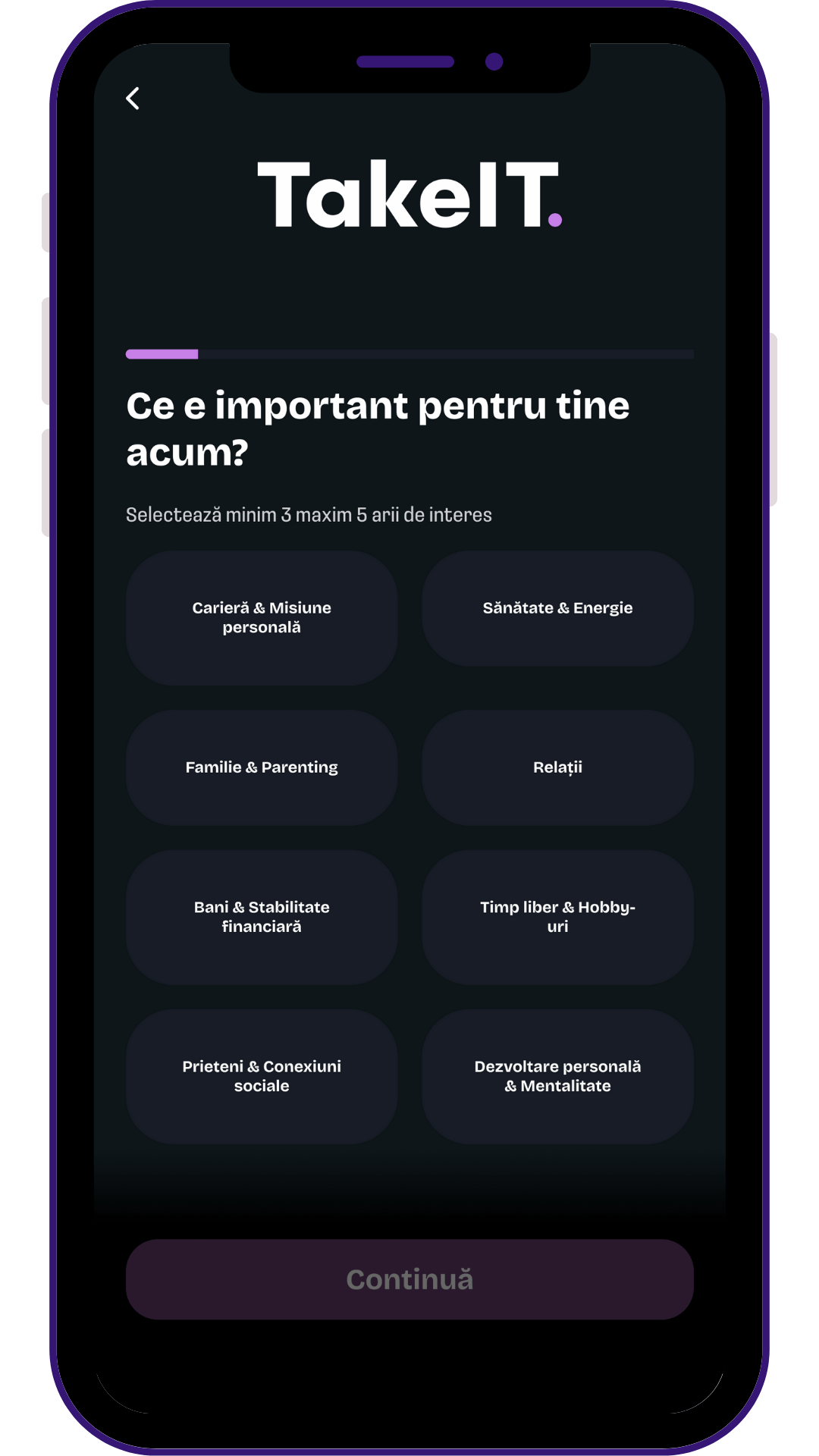
Task: Go back using the top-left arrow
Action: (133, 99)
